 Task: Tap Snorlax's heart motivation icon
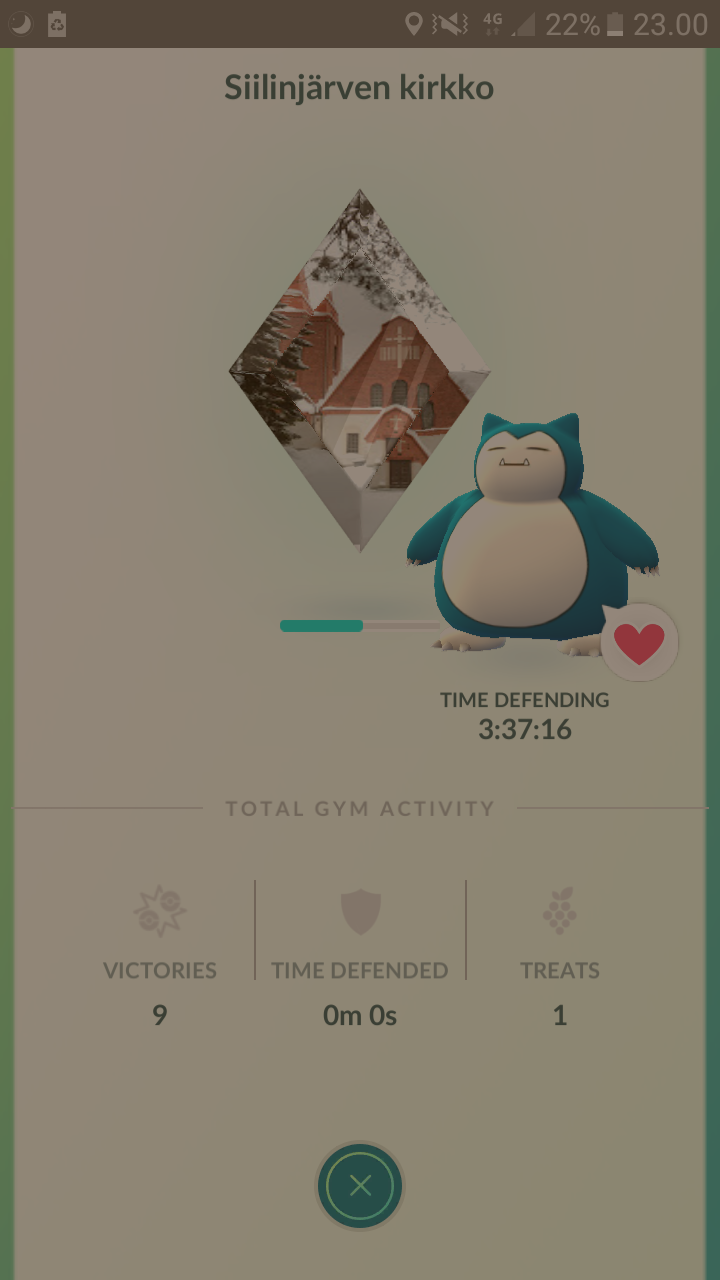640,643
